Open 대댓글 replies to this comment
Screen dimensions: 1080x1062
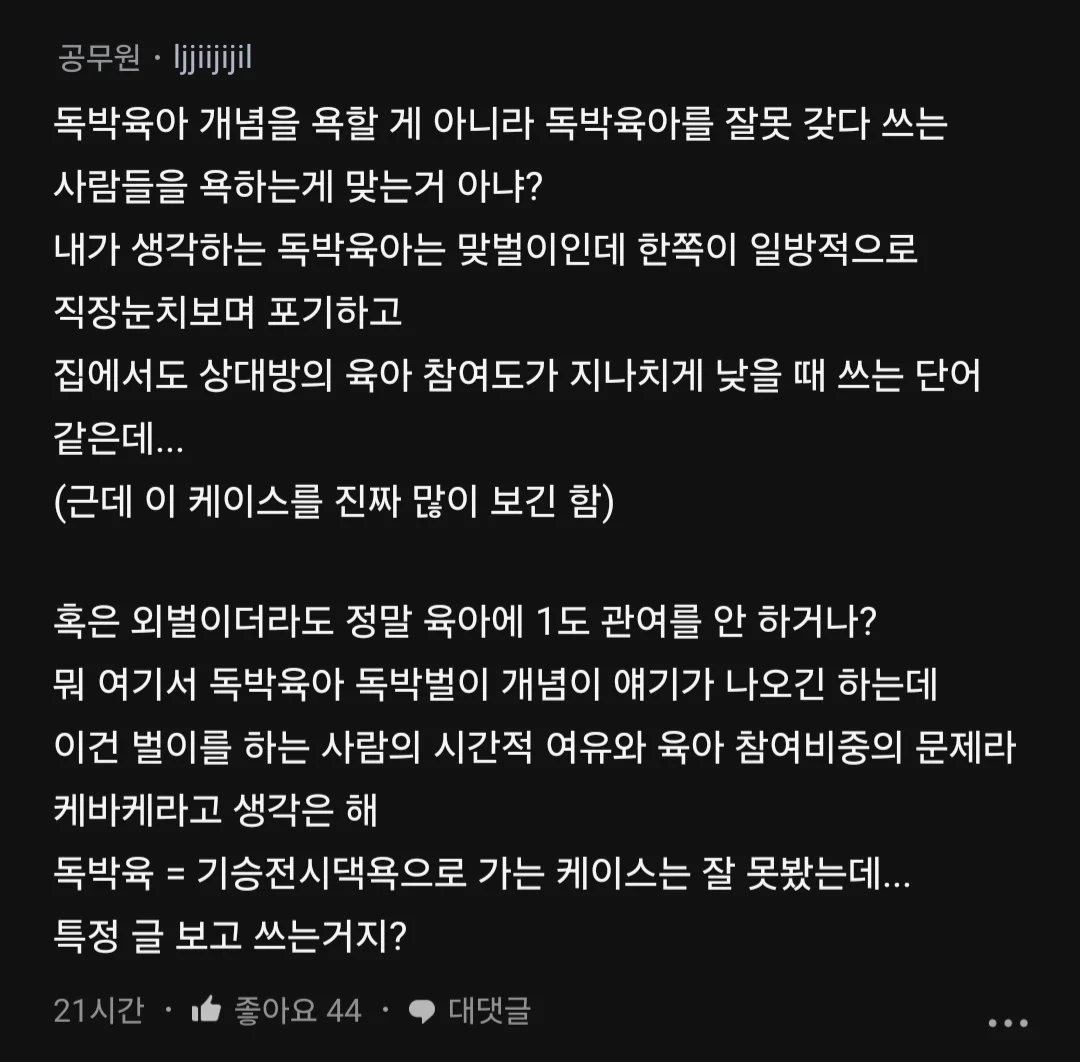pos(469,1010)
